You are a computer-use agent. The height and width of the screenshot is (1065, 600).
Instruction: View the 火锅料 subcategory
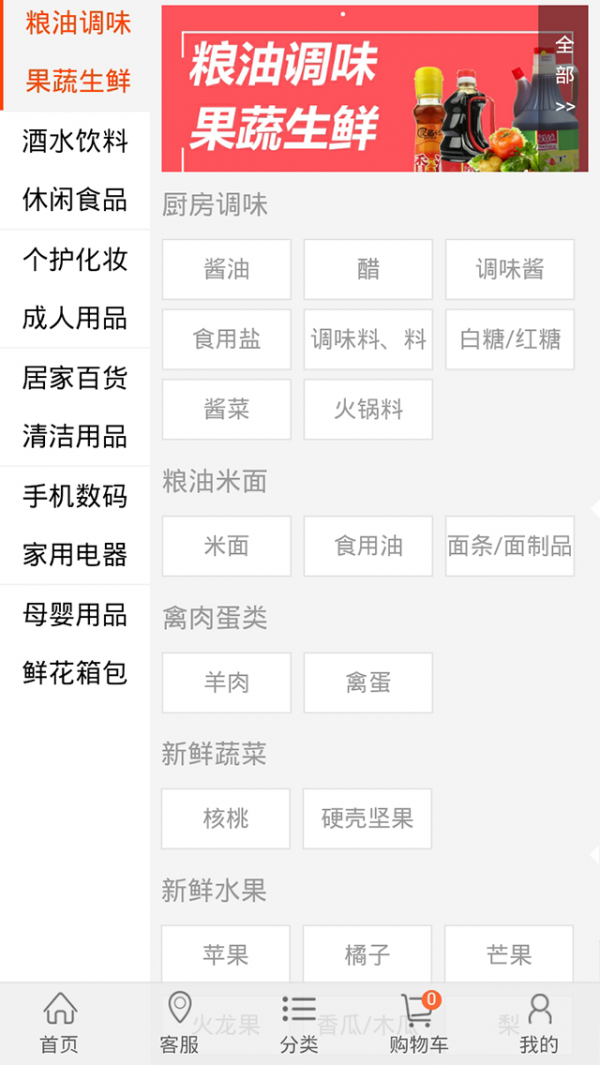tap(368, 409)
